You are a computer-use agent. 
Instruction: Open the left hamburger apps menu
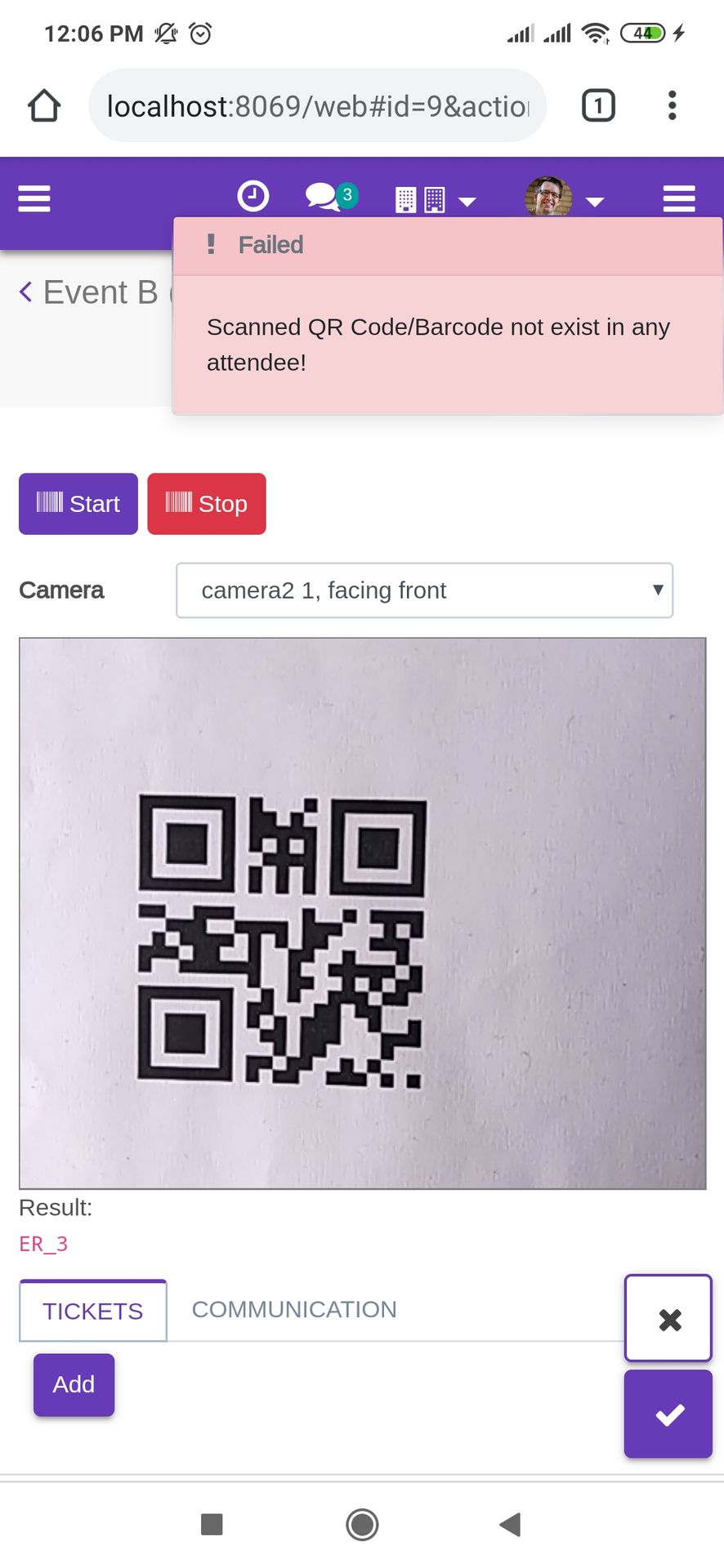tap(34, 198)
